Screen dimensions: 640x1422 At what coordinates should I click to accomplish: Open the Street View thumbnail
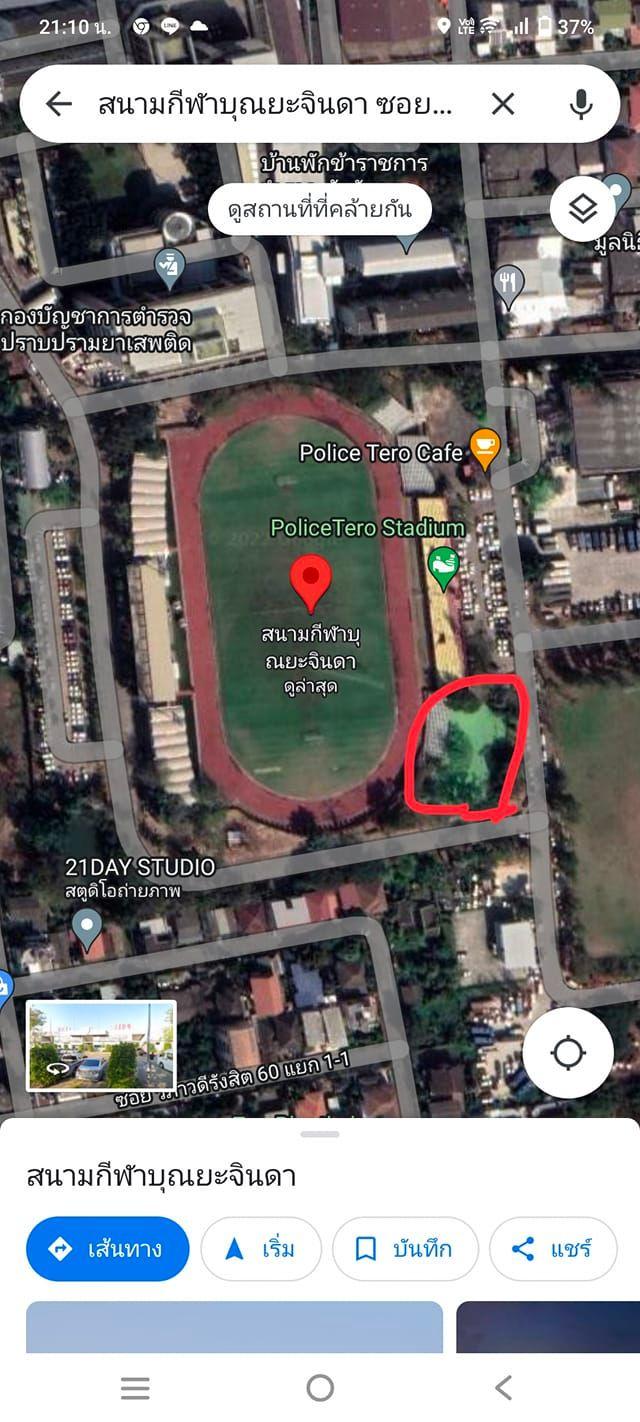101,1045
